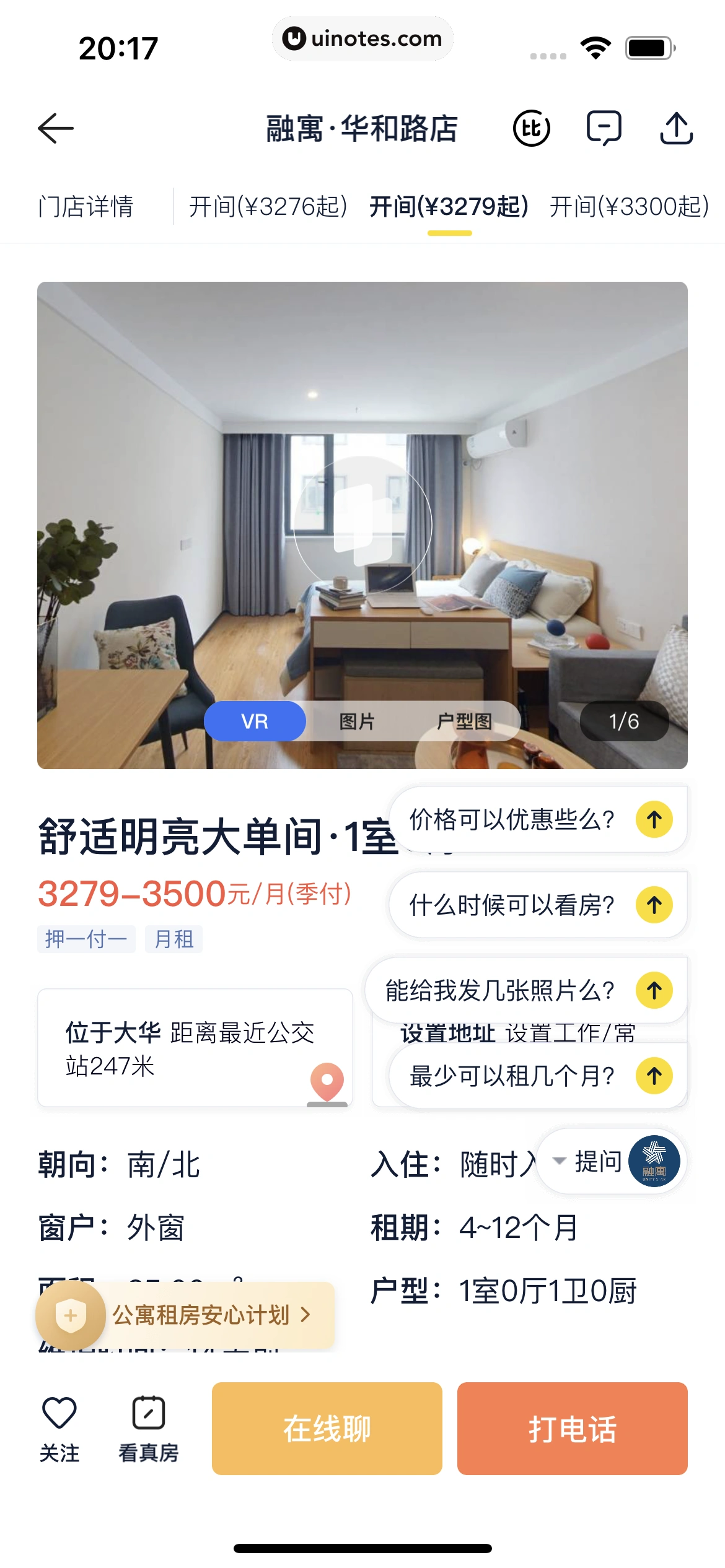Open the compare (比) icon
Viewport: 725px width, 1568px height.
[531, 128]
